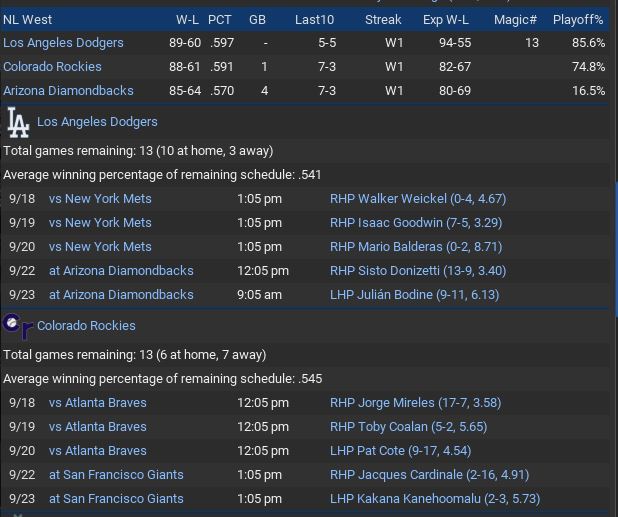View pitcher Julián Bodine's profile
The image size is (618, 517).
click(x=414, y=295)
